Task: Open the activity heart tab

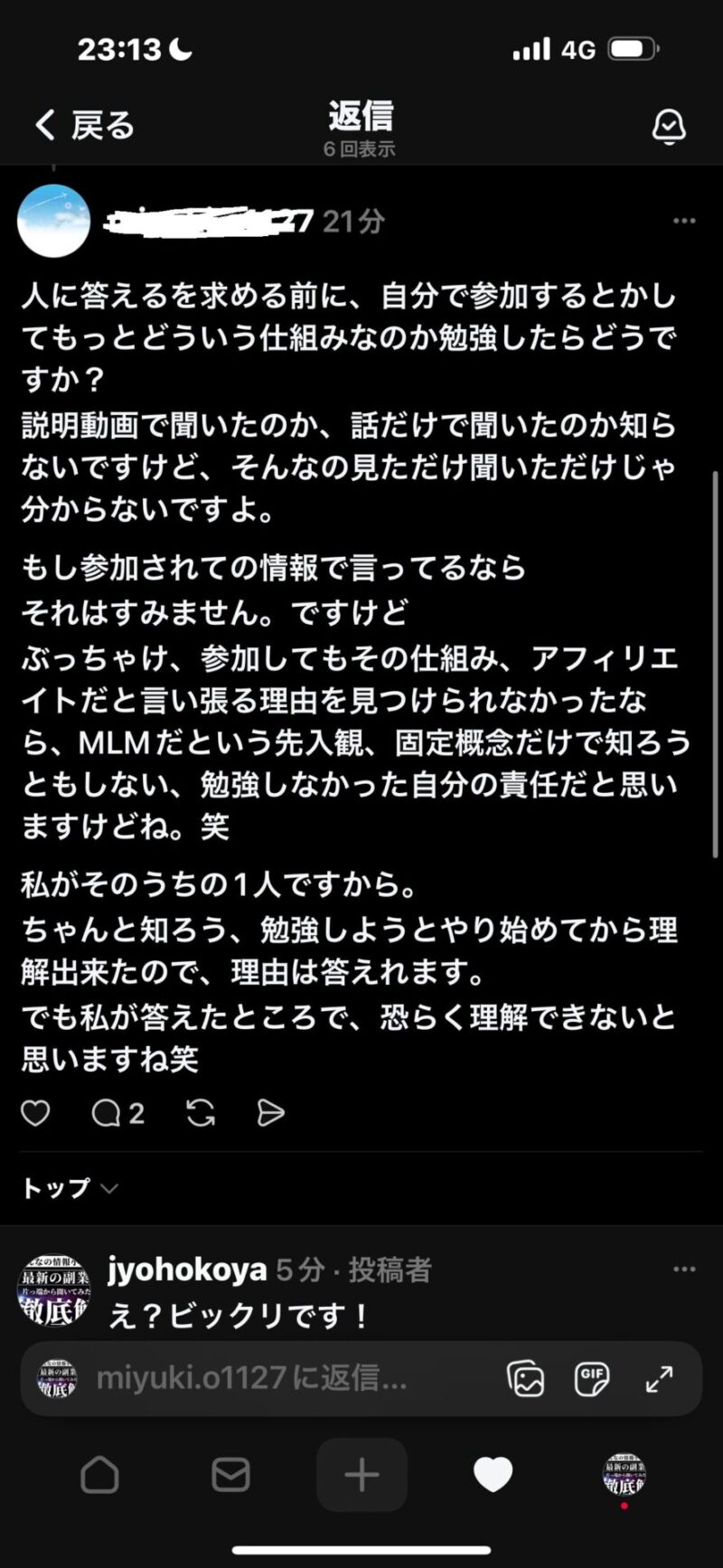Action: [x=493, y=1476]
